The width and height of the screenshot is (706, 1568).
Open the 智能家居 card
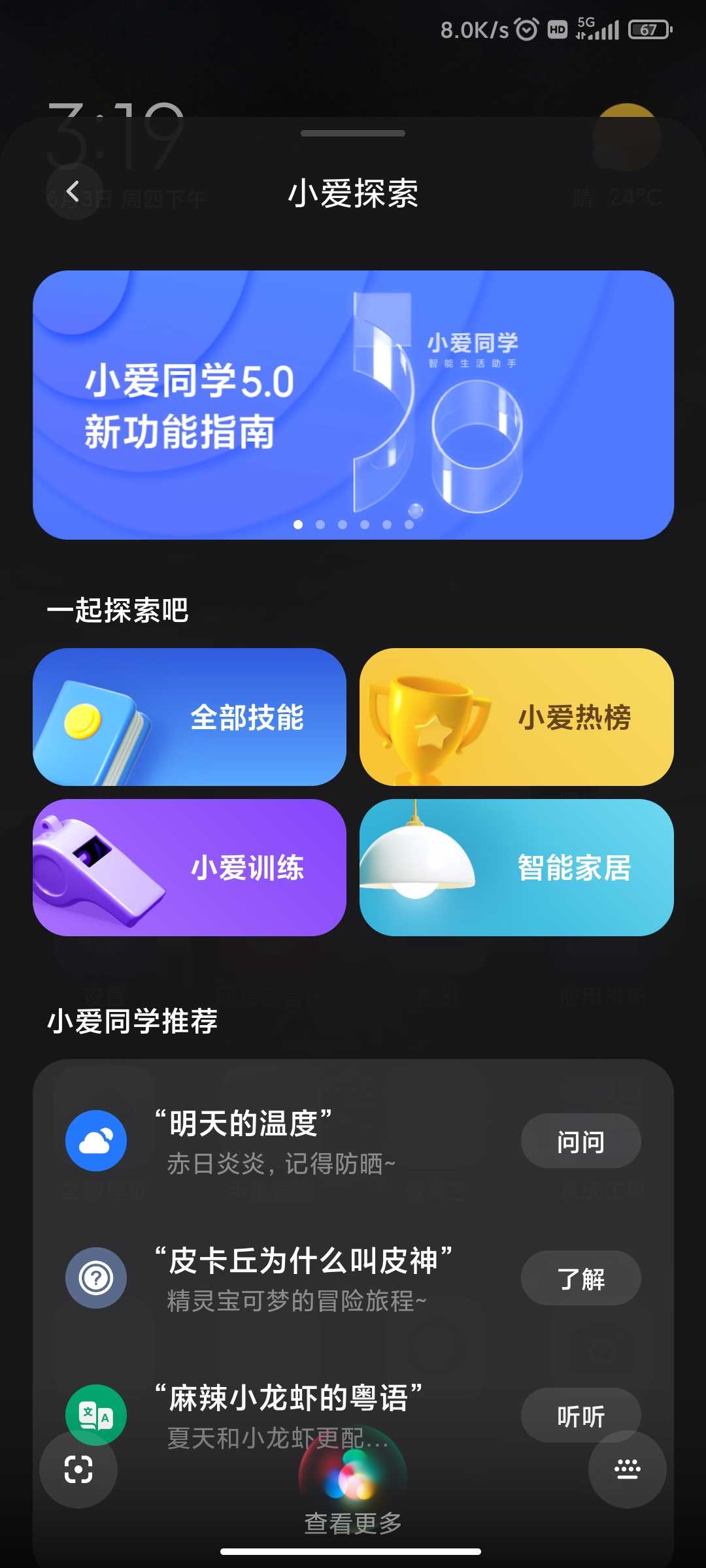(x=516, y=868)
